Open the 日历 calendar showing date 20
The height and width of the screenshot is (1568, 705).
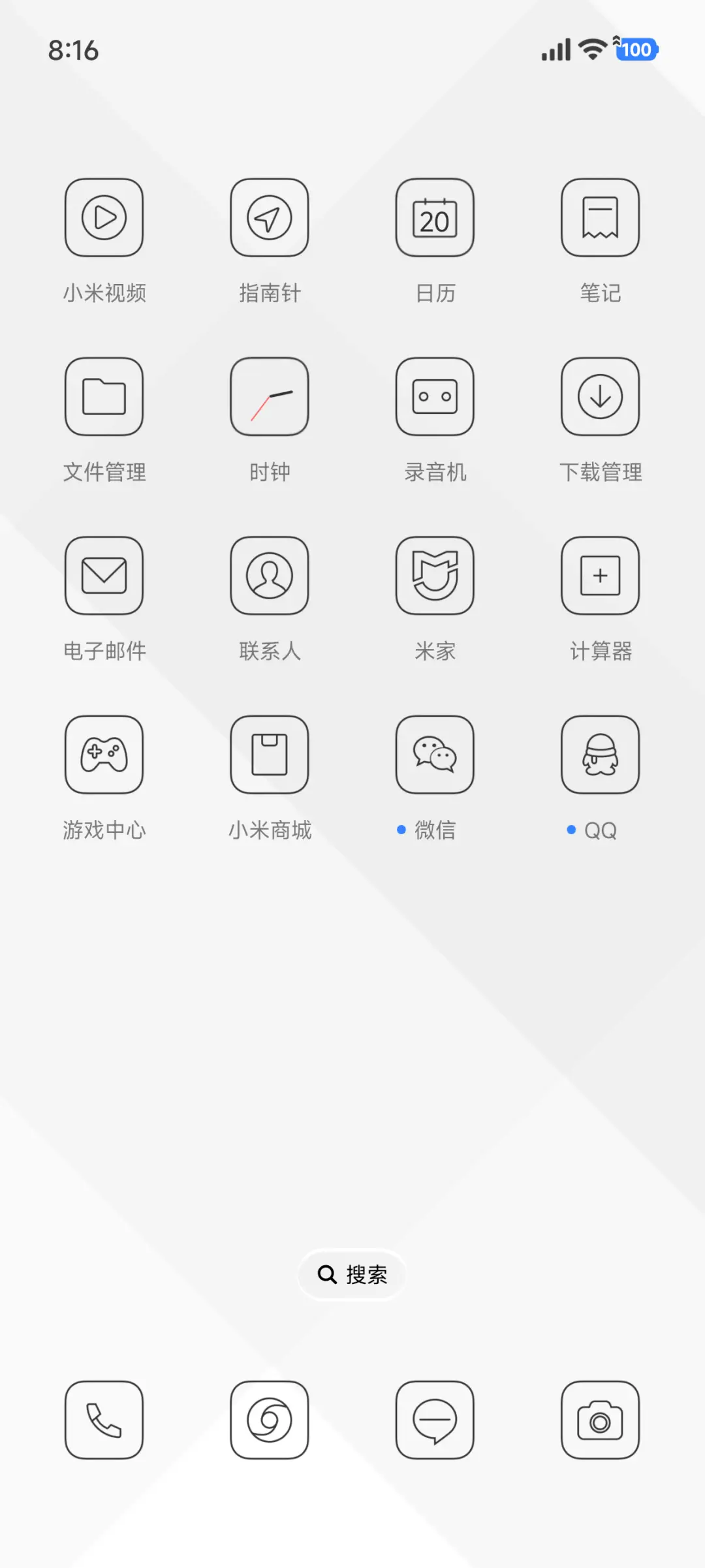coord(435,217)
